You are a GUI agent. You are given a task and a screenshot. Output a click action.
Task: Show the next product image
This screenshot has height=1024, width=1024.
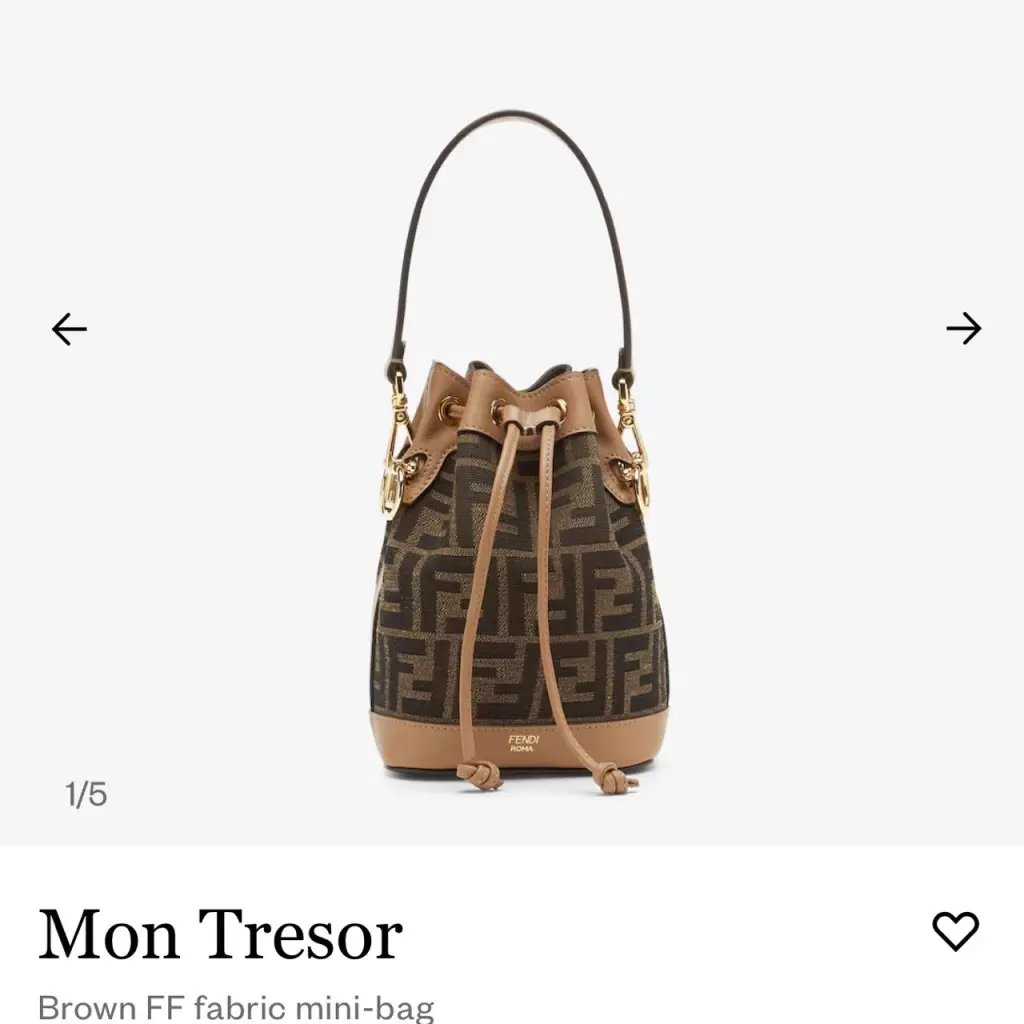[963, 329]
